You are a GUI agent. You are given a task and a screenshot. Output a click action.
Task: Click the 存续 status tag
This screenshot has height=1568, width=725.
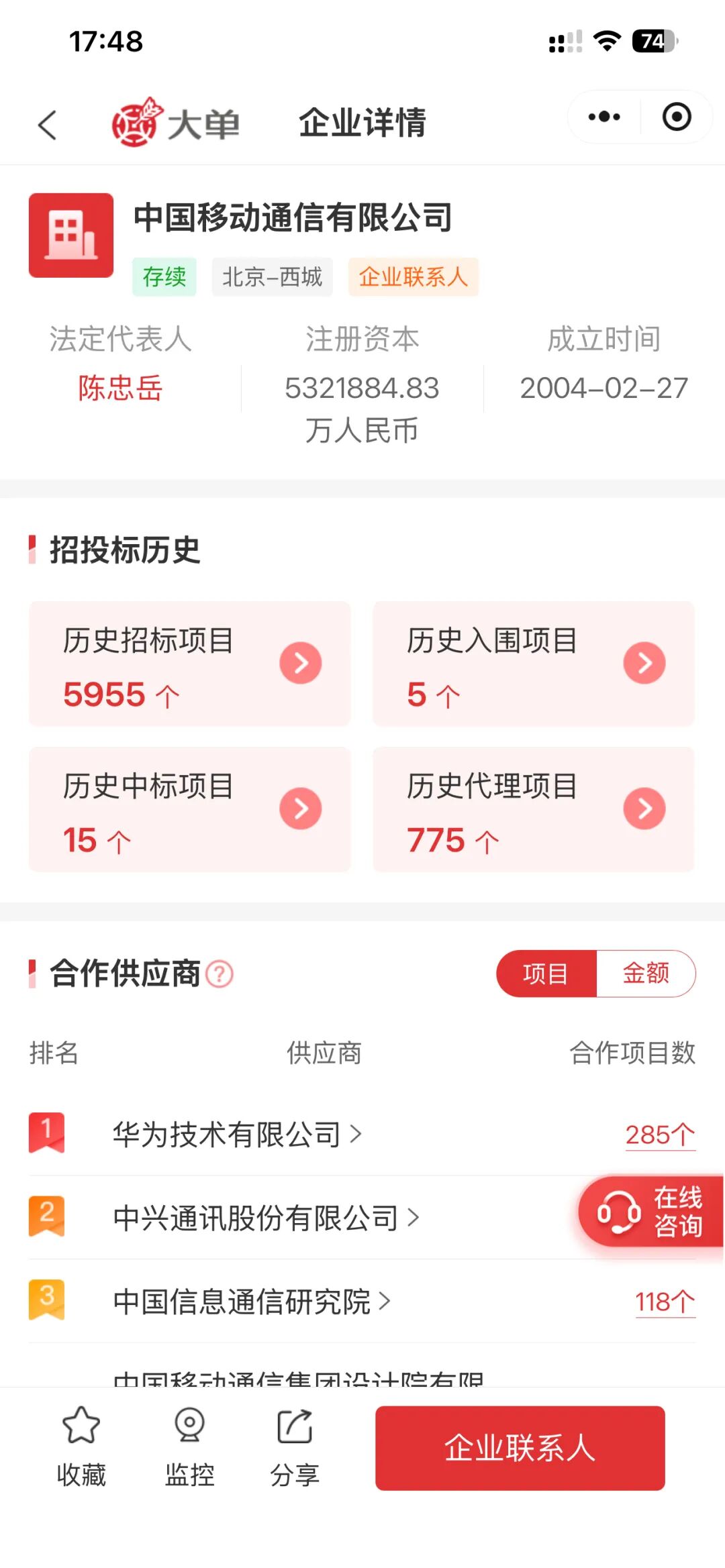pyautogui.click(x=163, y=277)
